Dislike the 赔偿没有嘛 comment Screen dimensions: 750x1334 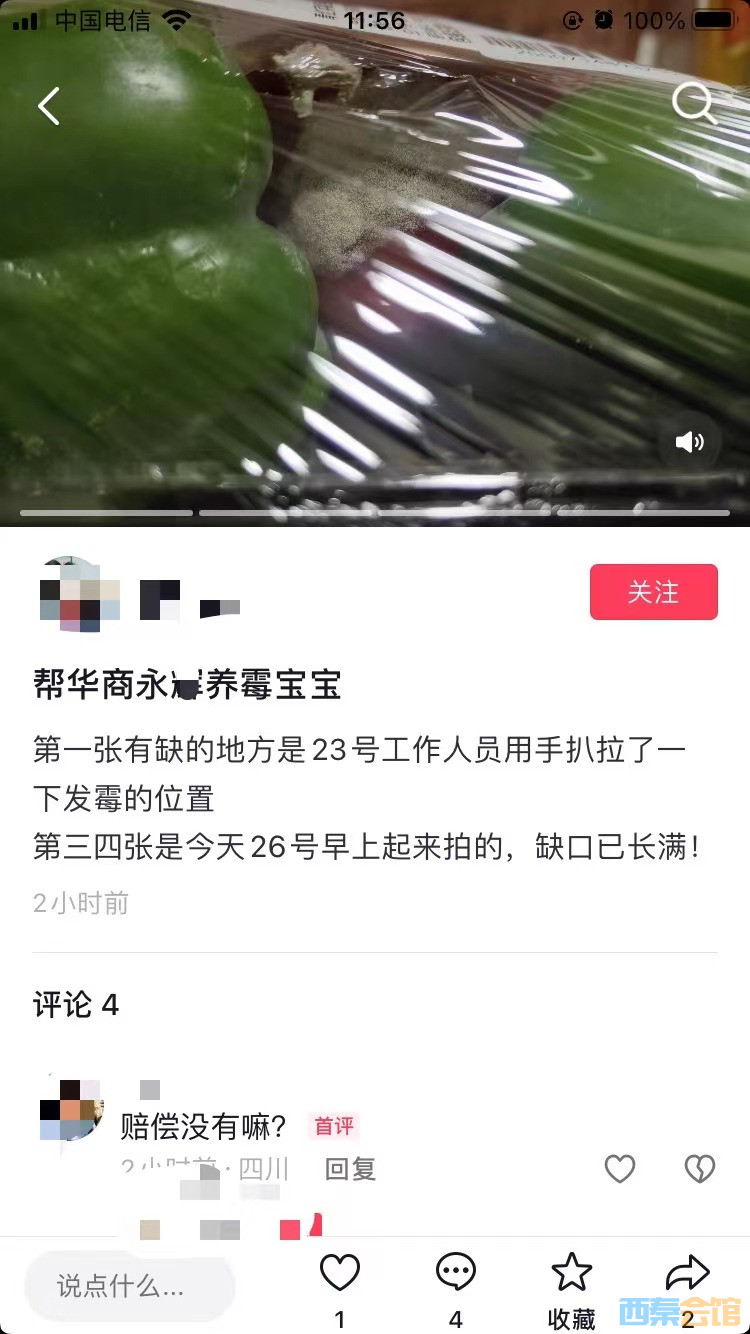click(x=699, y=1168)
